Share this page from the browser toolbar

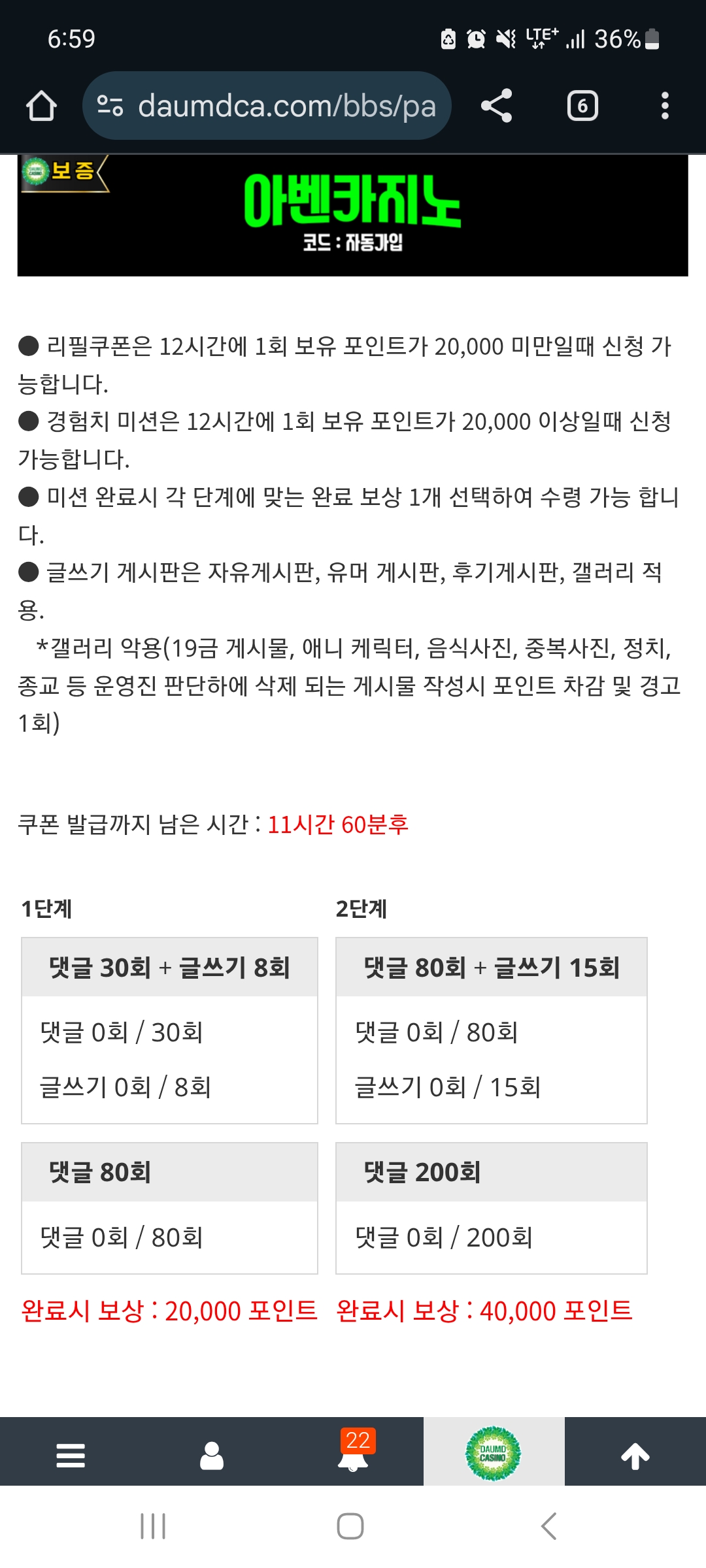[496, 106]
